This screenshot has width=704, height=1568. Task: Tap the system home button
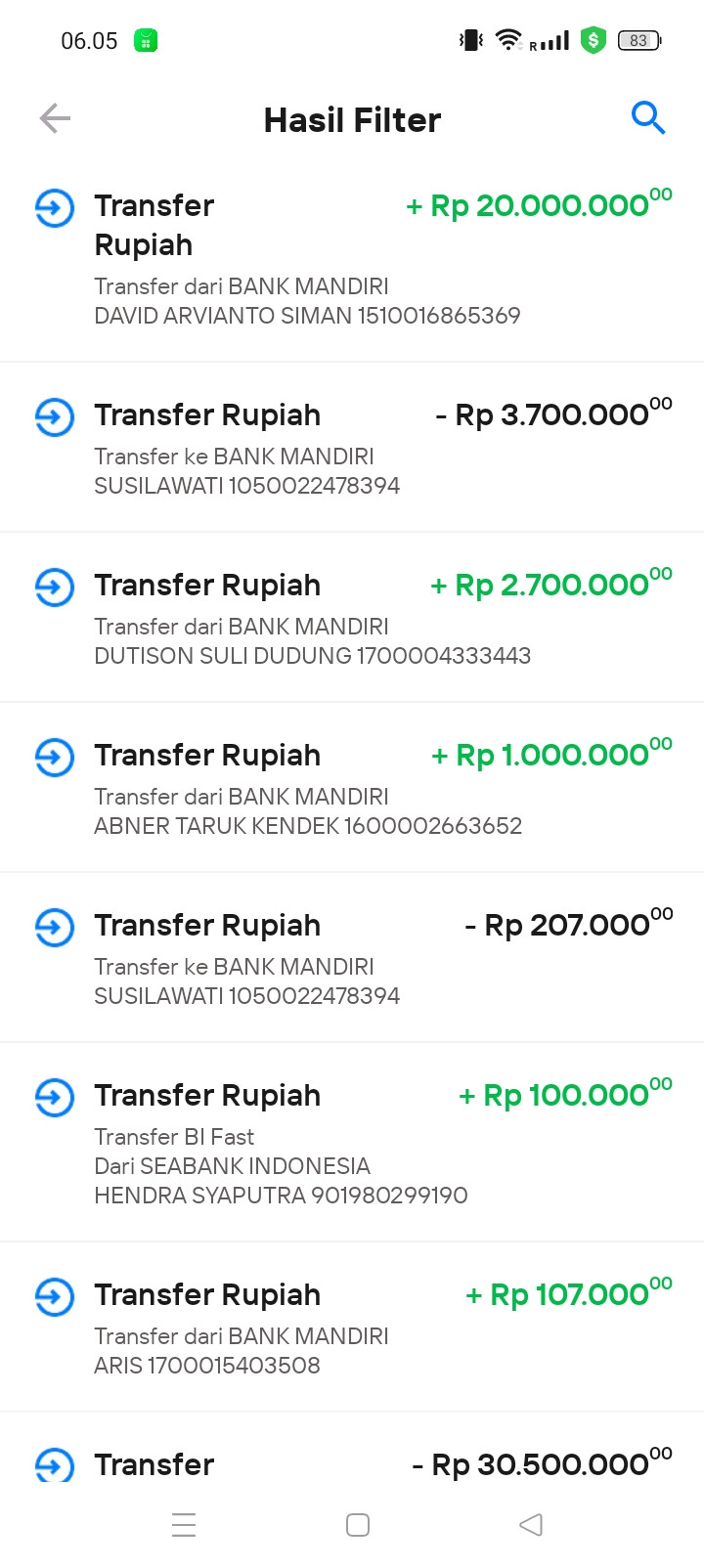click(x=358, y=1525)
